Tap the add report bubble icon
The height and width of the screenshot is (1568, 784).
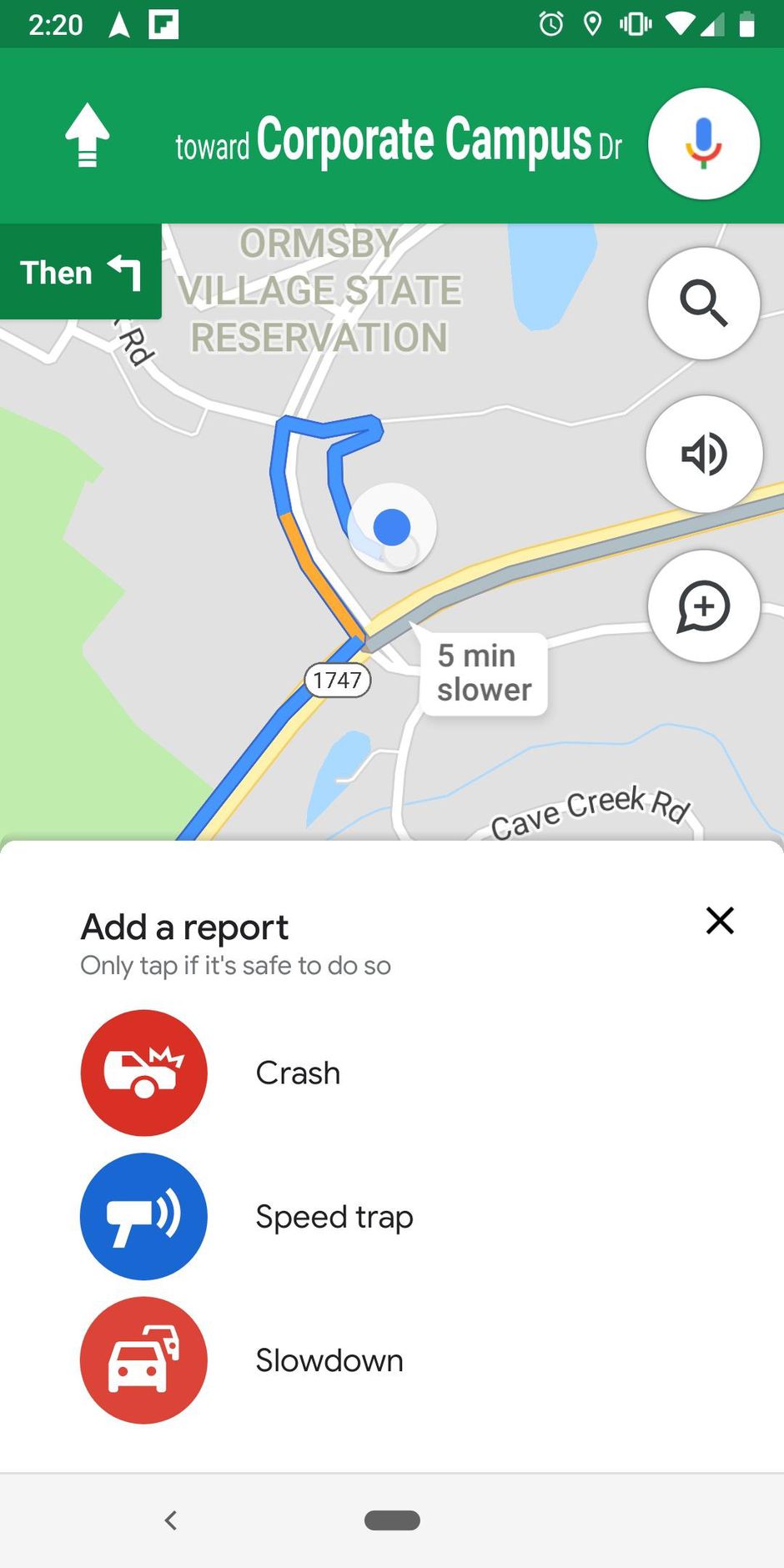point(703,606)
